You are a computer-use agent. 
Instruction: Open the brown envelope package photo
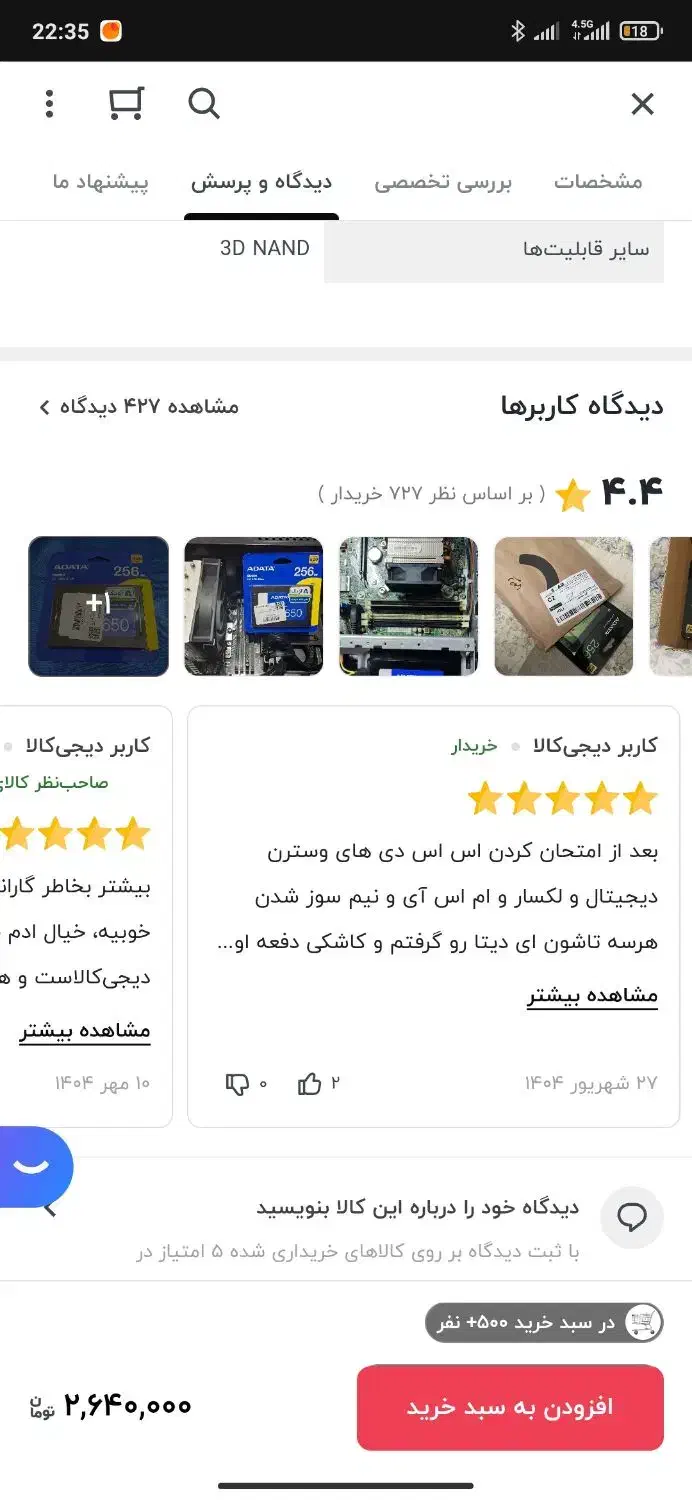pyautogui.click(x=564, y=606)
